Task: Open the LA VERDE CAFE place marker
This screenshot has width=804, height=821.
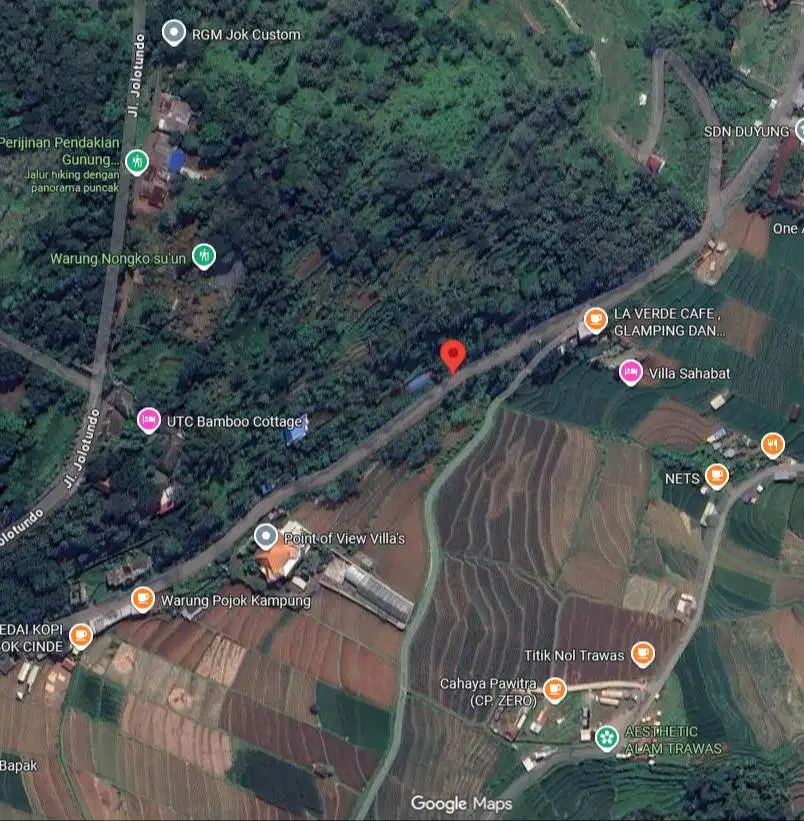Action: (x=595, y=321)
